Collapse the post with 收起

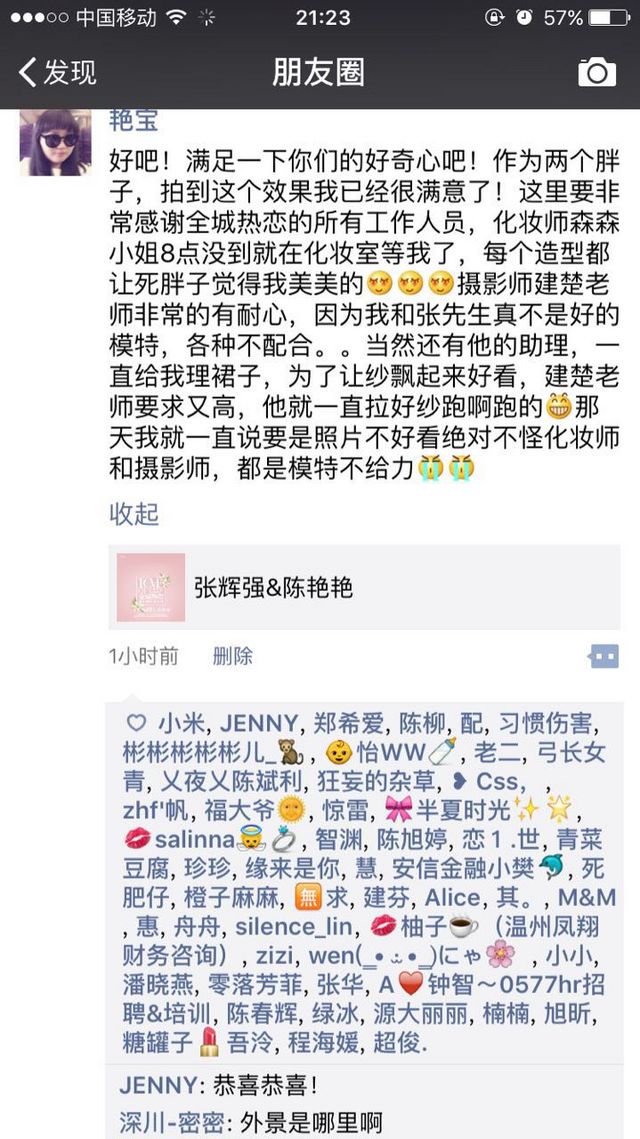click(x=134, y=514)
